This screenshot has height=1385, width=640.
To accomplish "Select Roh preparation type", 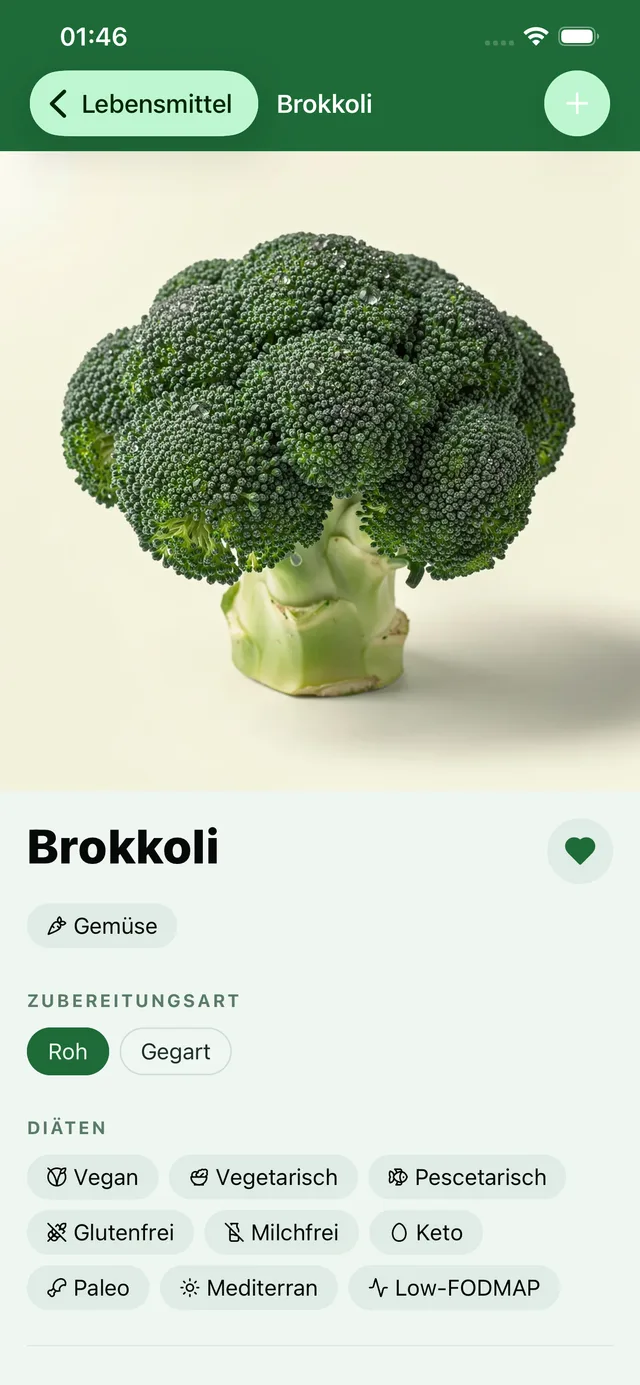I will click(x=68, y=1052).
